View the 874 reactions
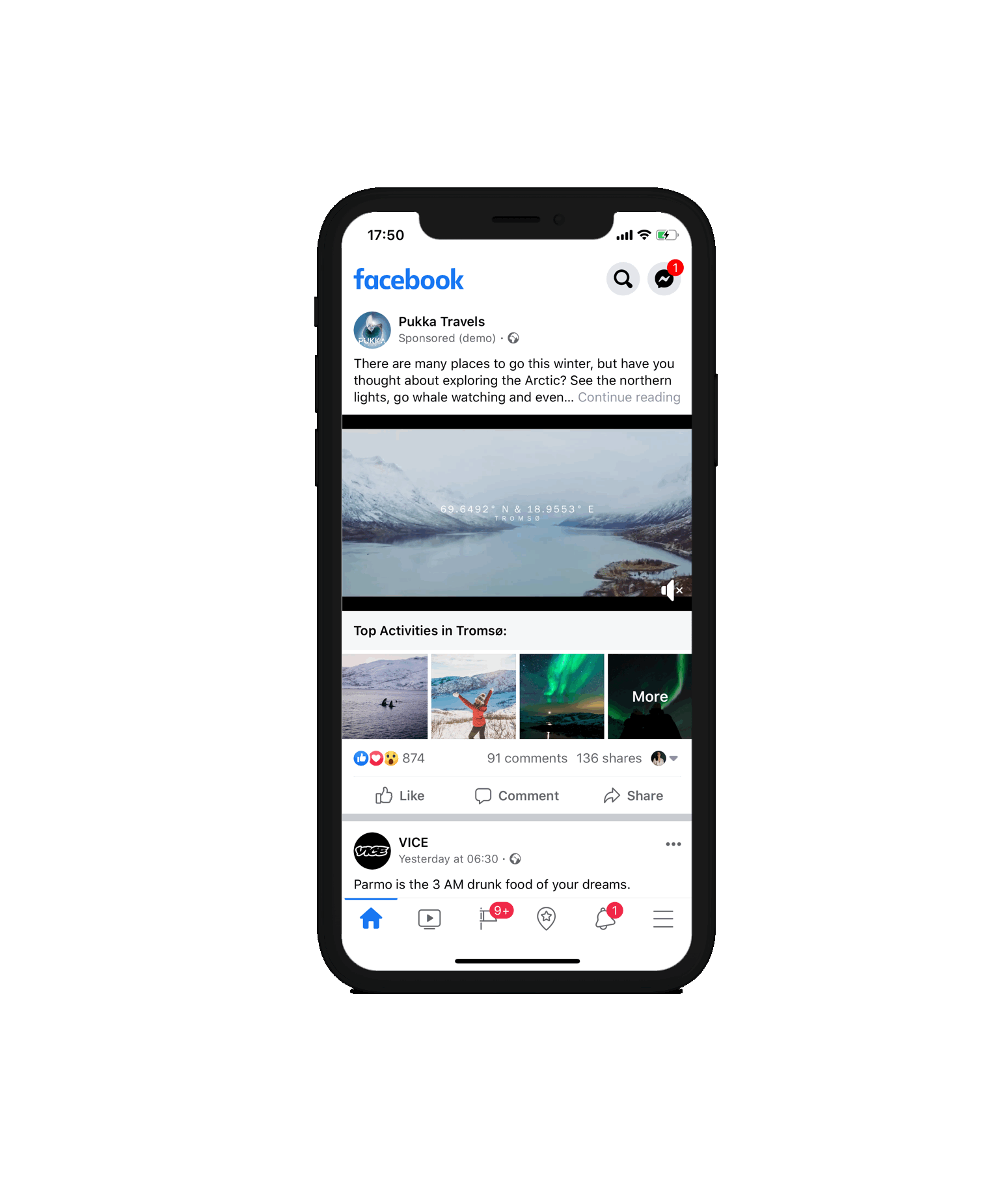1006x1204 pixels. (x=389, y=758)
